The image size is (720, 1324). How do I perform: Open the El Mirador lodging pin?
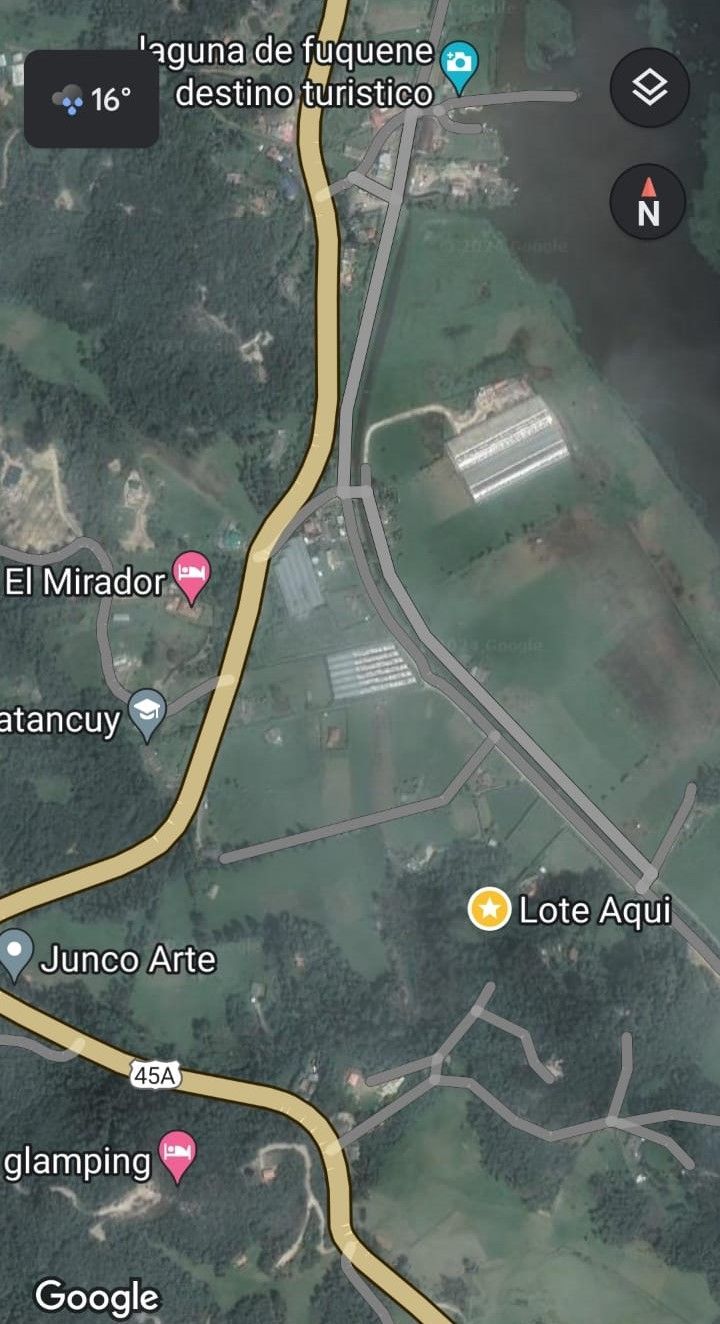(x=191, y=577)
